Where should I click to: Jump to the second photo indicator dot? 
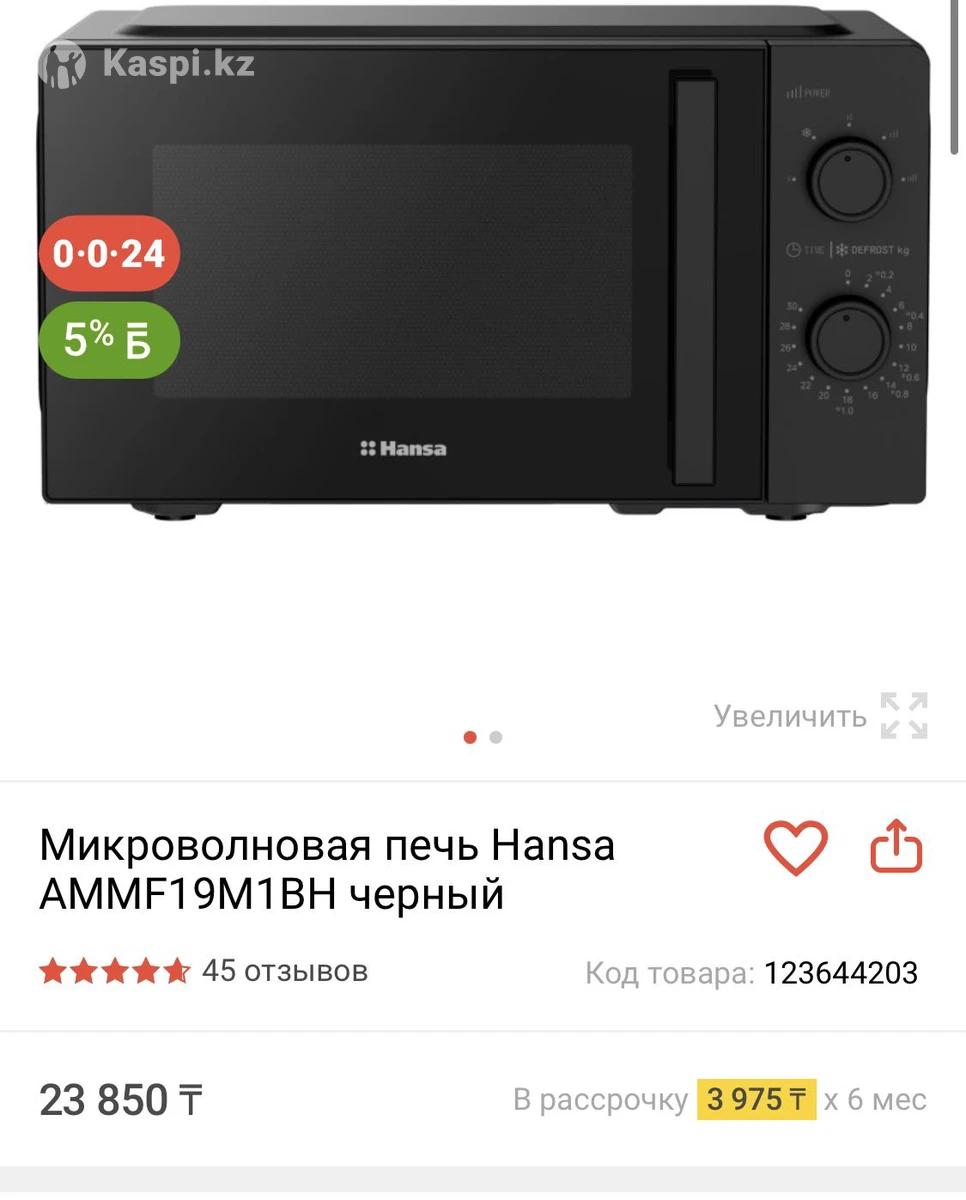496,738
